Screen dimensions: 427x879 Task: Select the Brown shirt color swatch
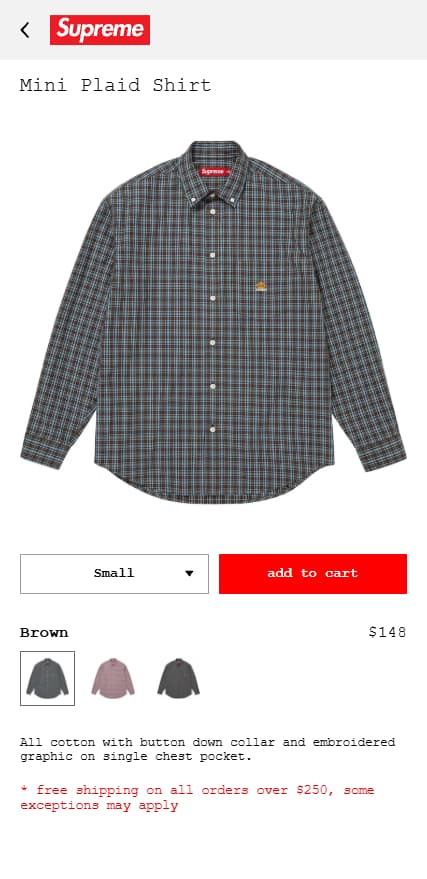[x=48, y=678]
